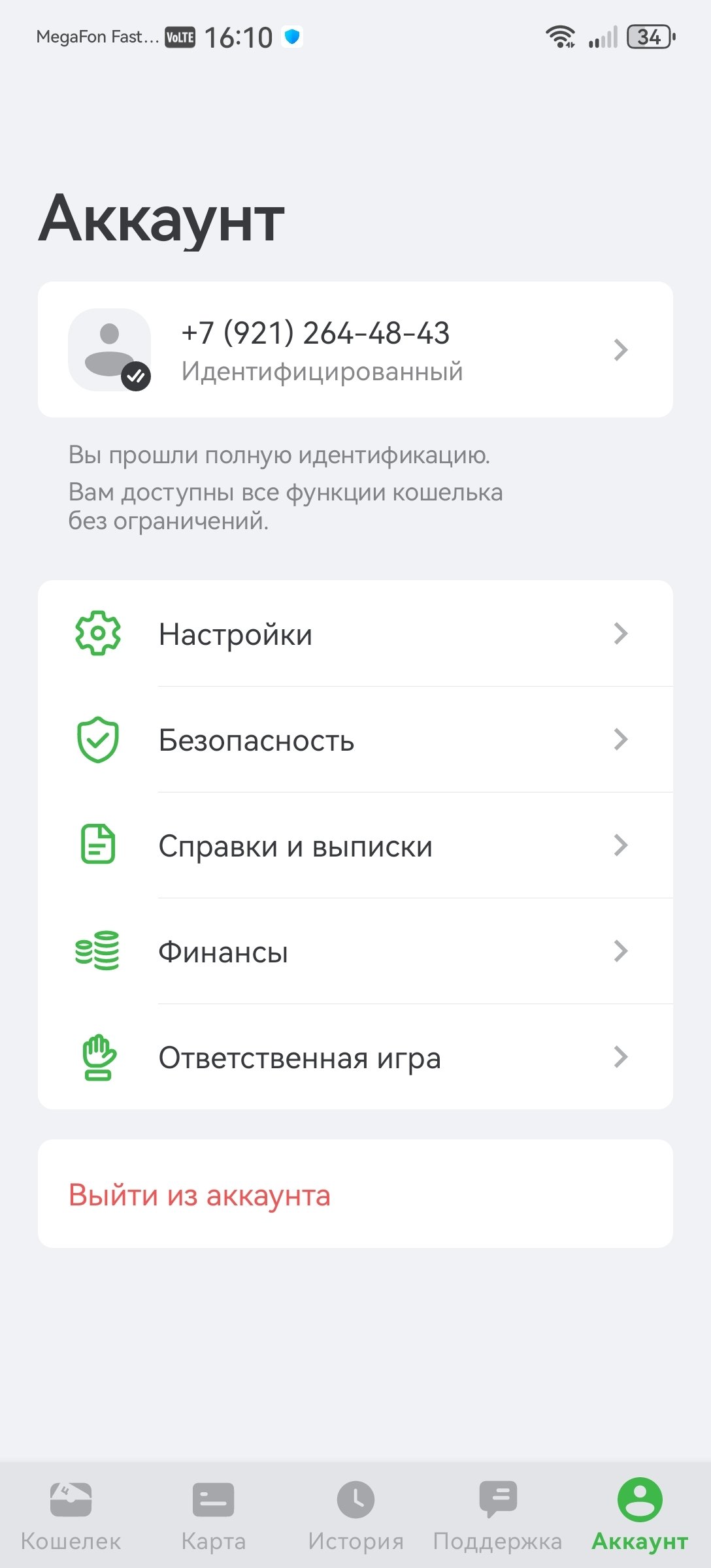Go to the Поддержка tab
The height and width of the screenshot is (1568, 711).
[x=497, y=1514]
